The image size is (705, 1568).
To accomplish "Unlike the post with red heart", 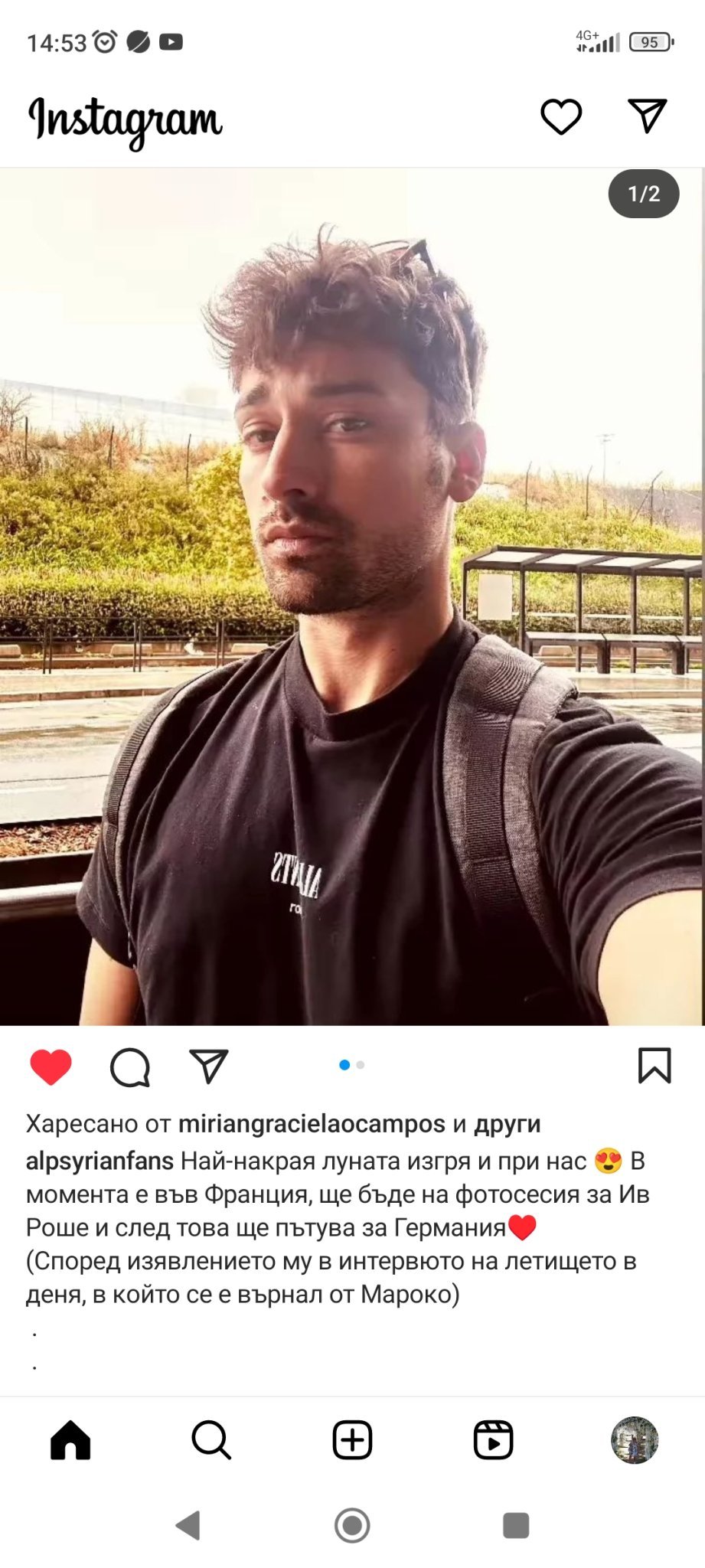I will (51, 1066).
